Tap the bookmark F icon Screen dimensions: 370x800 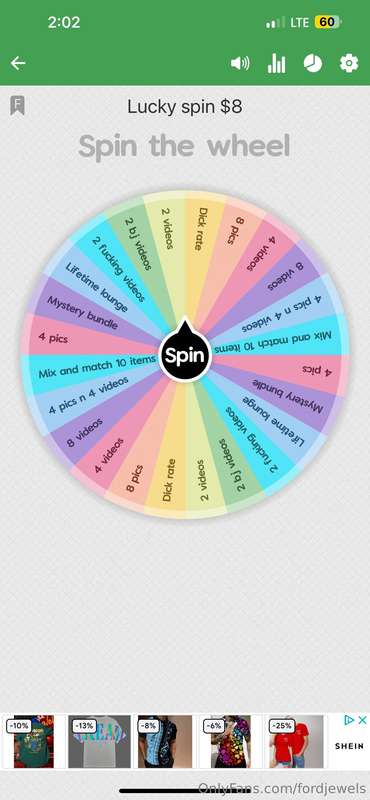pos(17,106)
